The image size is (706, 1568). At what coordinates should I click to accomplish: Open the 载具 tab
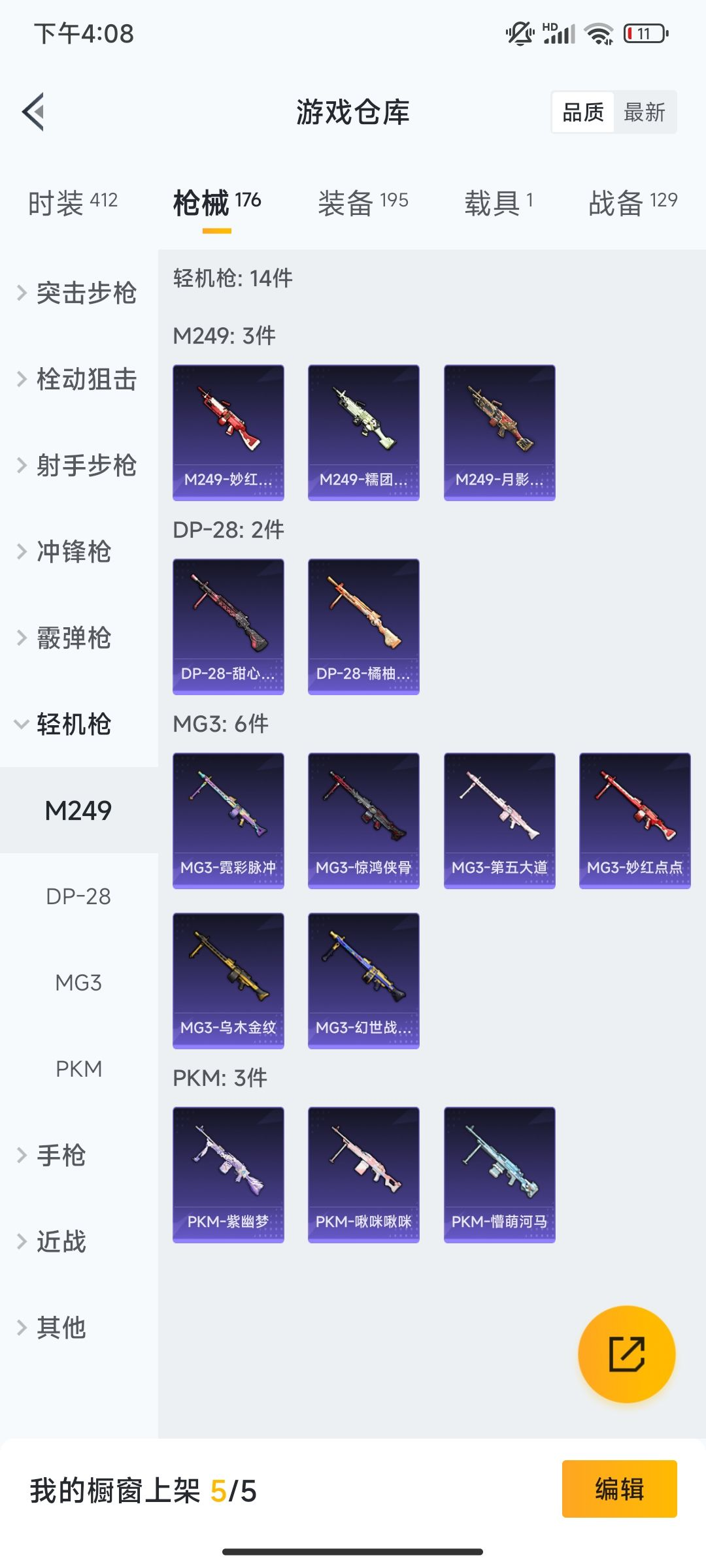pos(498,203)
